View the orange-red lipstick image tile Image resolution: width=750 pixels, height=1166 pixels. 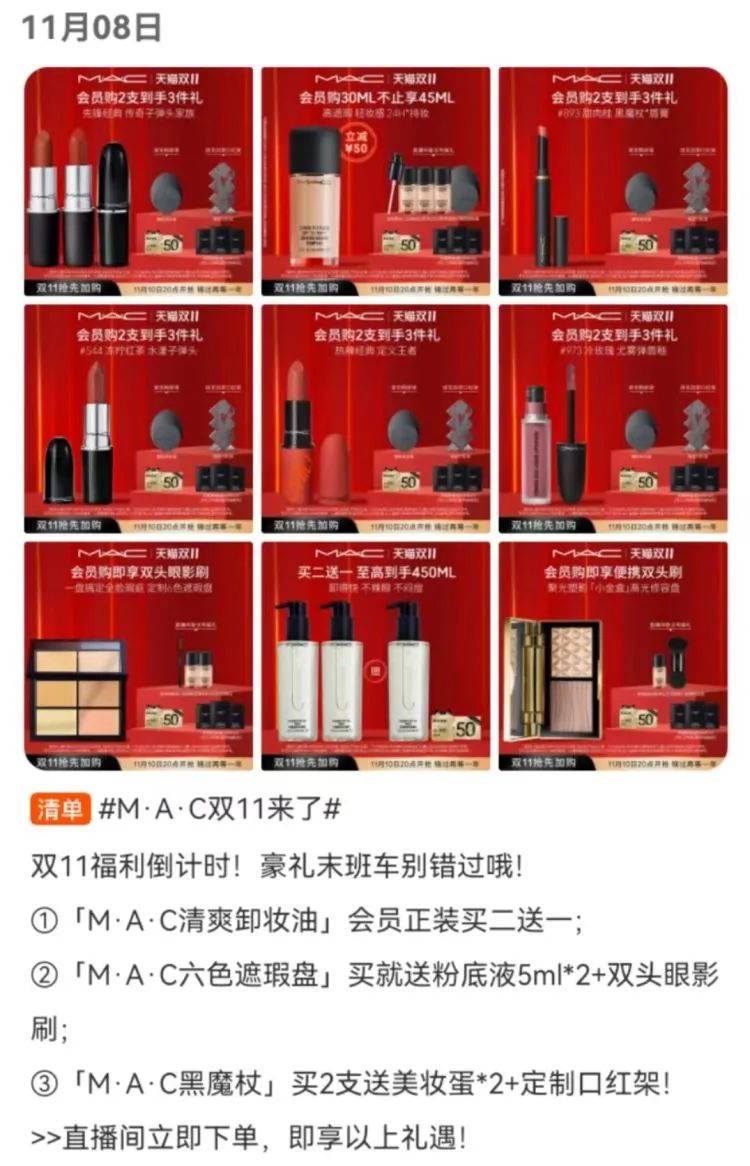(376, 419)
